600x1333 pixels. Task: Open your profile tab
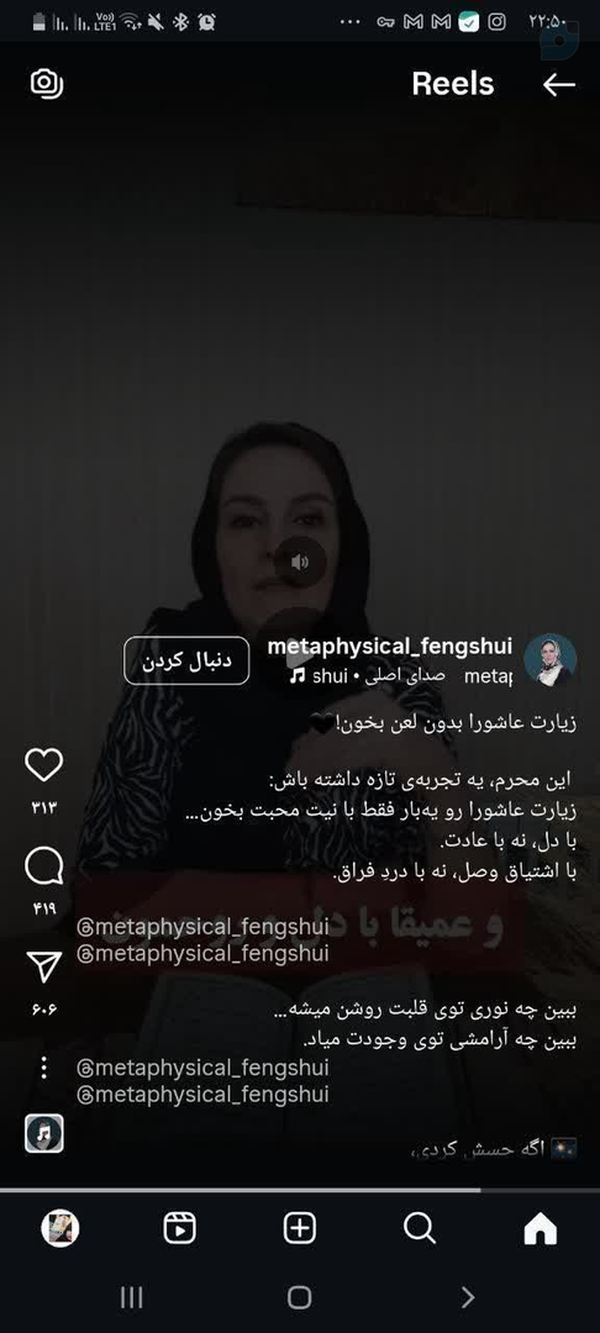point(60,1228)
